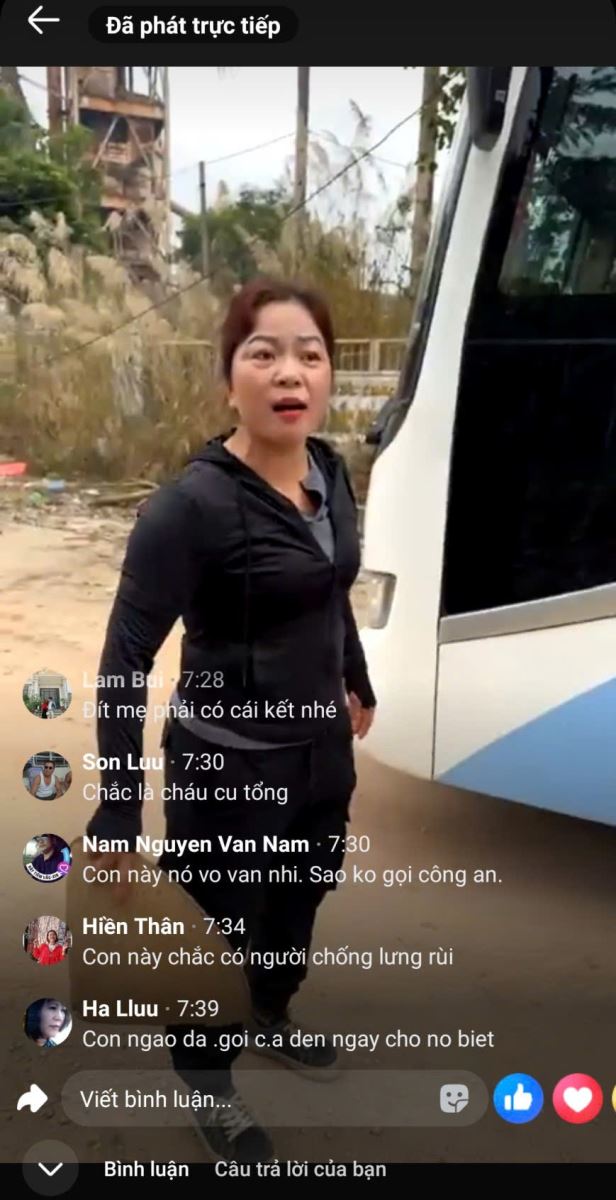Switch to the Bình luận tab
The height and width of the screenshot is (1200, 616).
(146, 1169)
